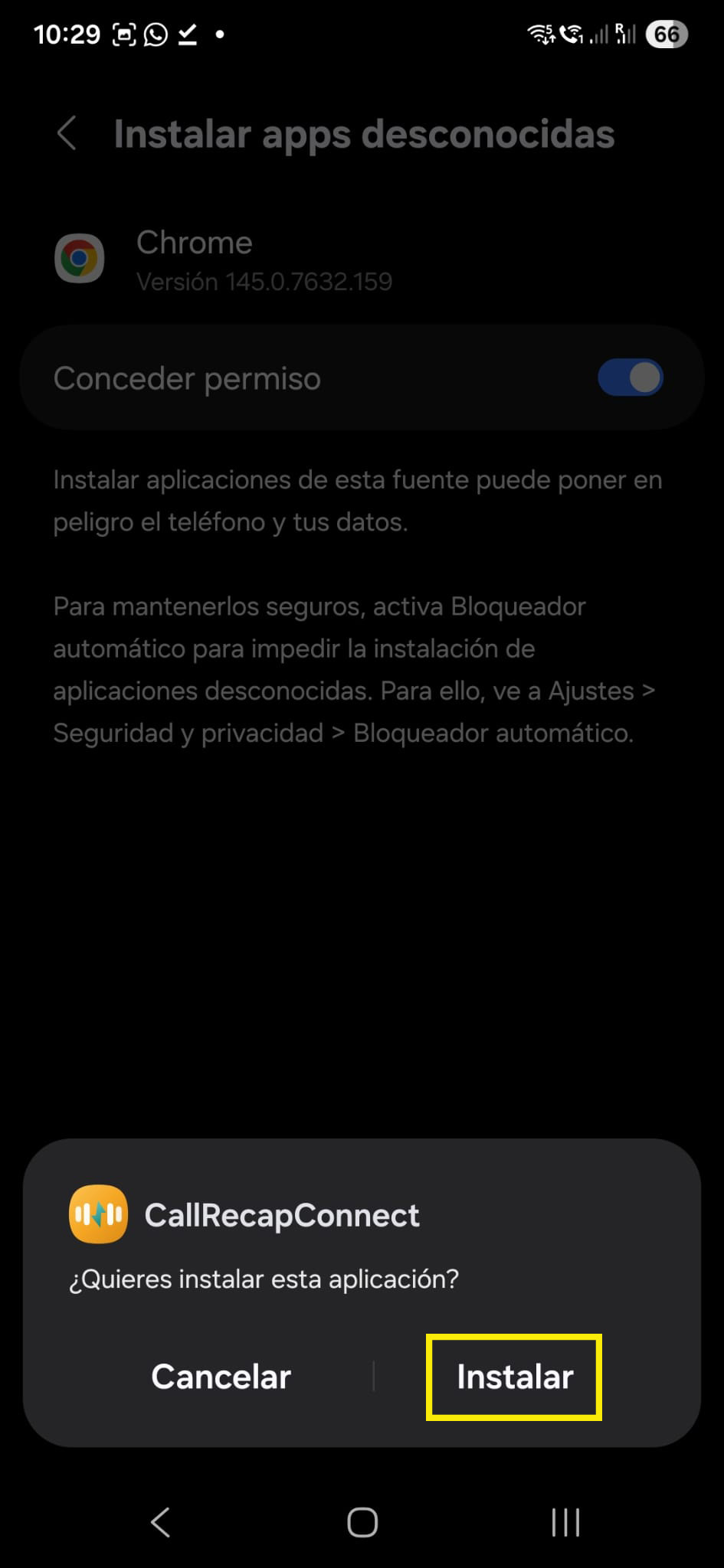Tap the Instalar button
Viewport: 724px width, 1568px height.
514,1376
